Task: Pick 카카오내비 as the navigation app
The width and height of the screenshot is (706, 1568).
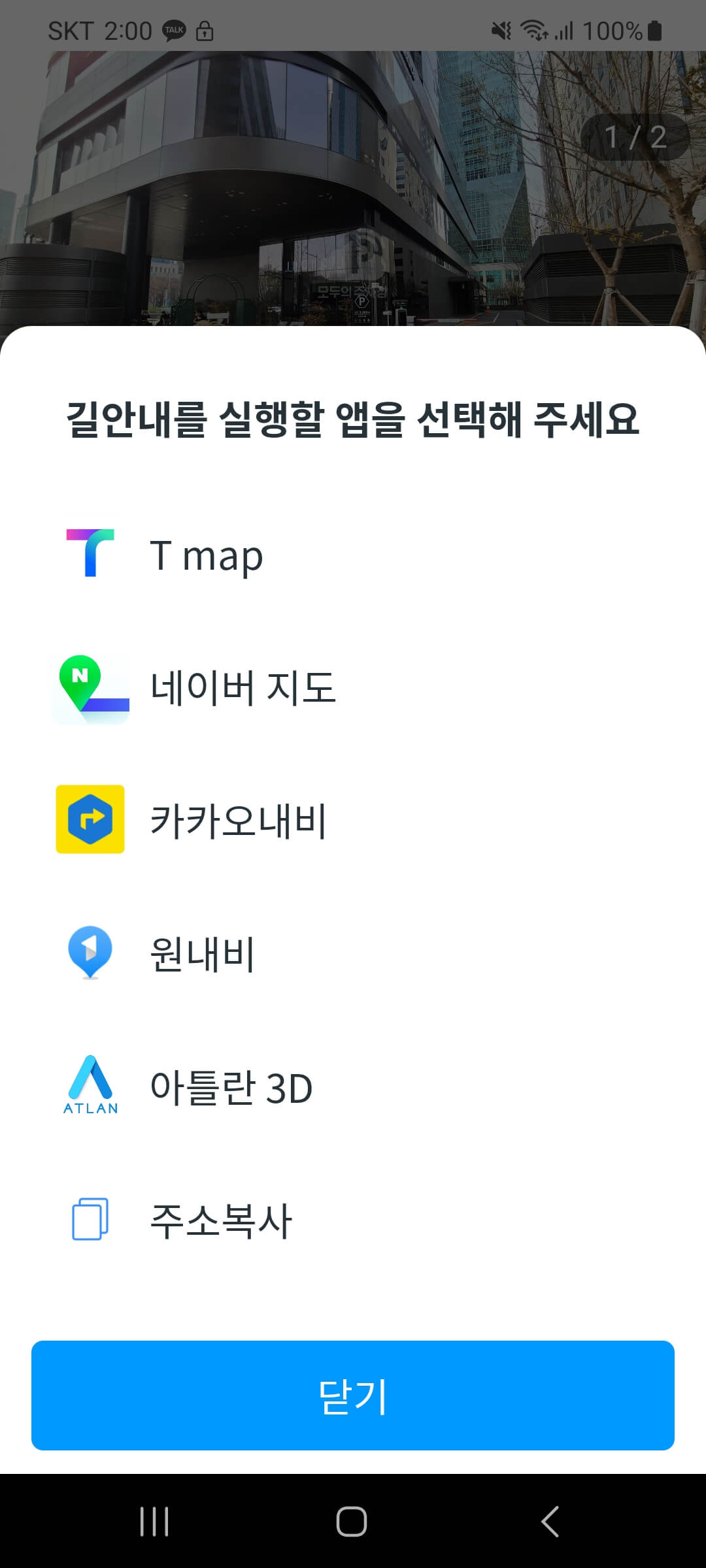Action: pos(239,821)
